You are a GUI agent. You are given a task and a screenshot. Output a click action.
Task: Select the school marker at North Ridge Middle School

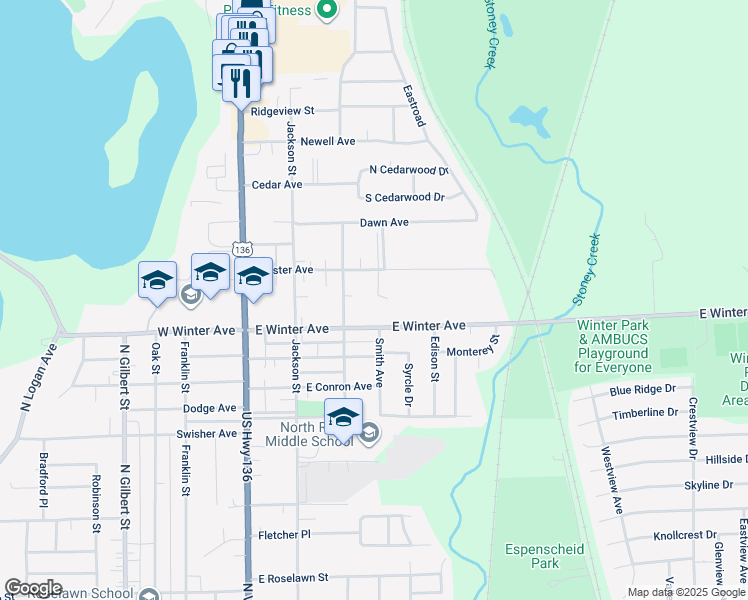(343, 420)
